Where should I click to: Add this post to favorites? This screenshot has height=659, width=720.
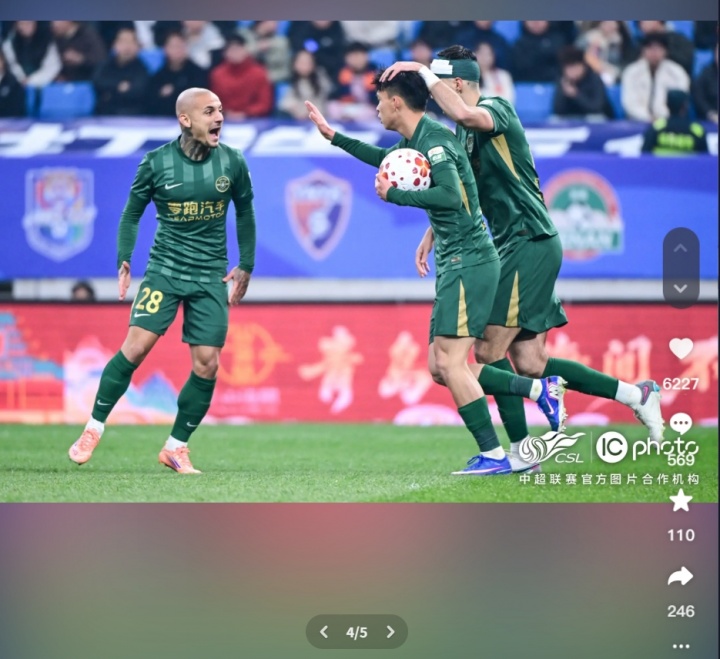(x=681, y=500)
